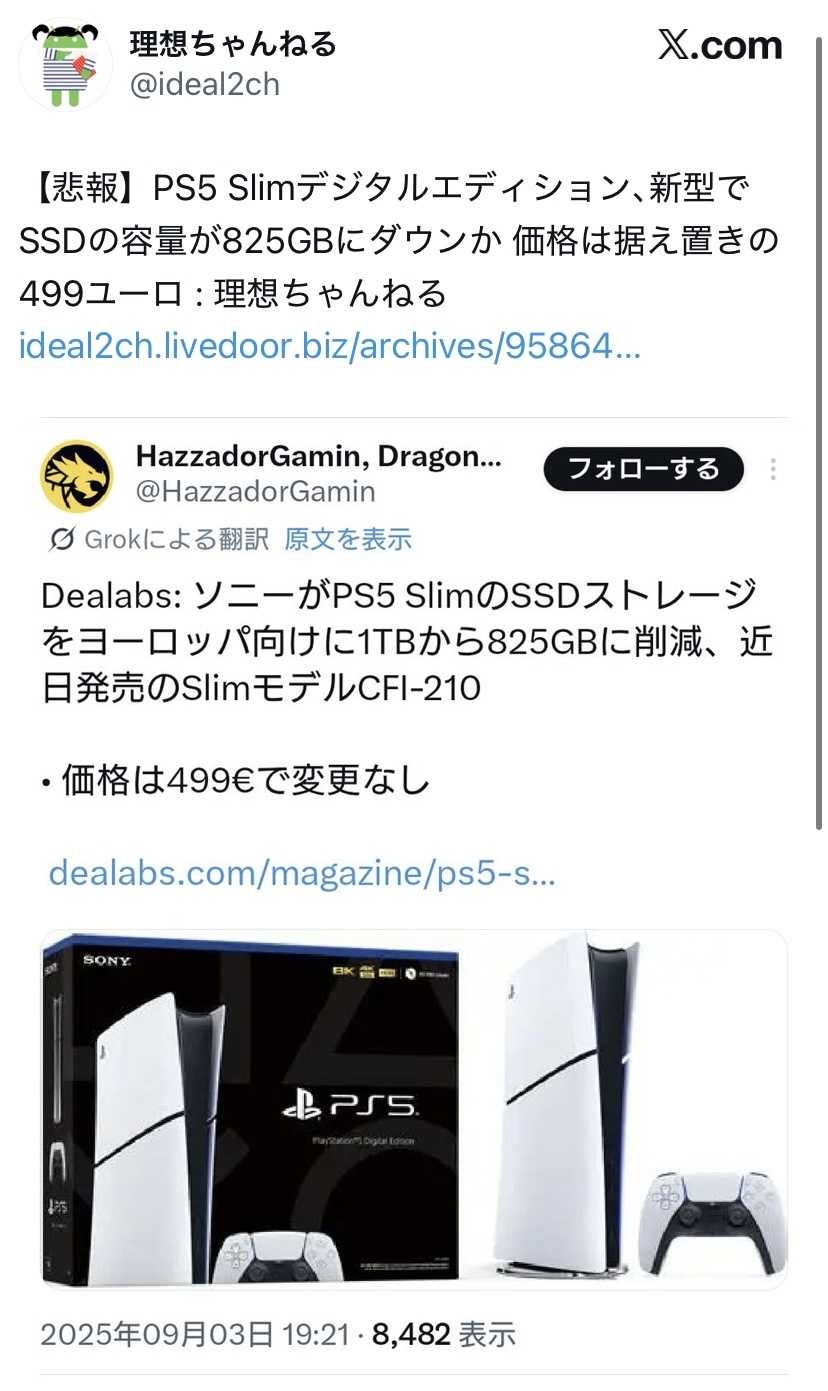Follow HazzadorGamin with フォローする button
828x1391 pixels.
point(644,469)
